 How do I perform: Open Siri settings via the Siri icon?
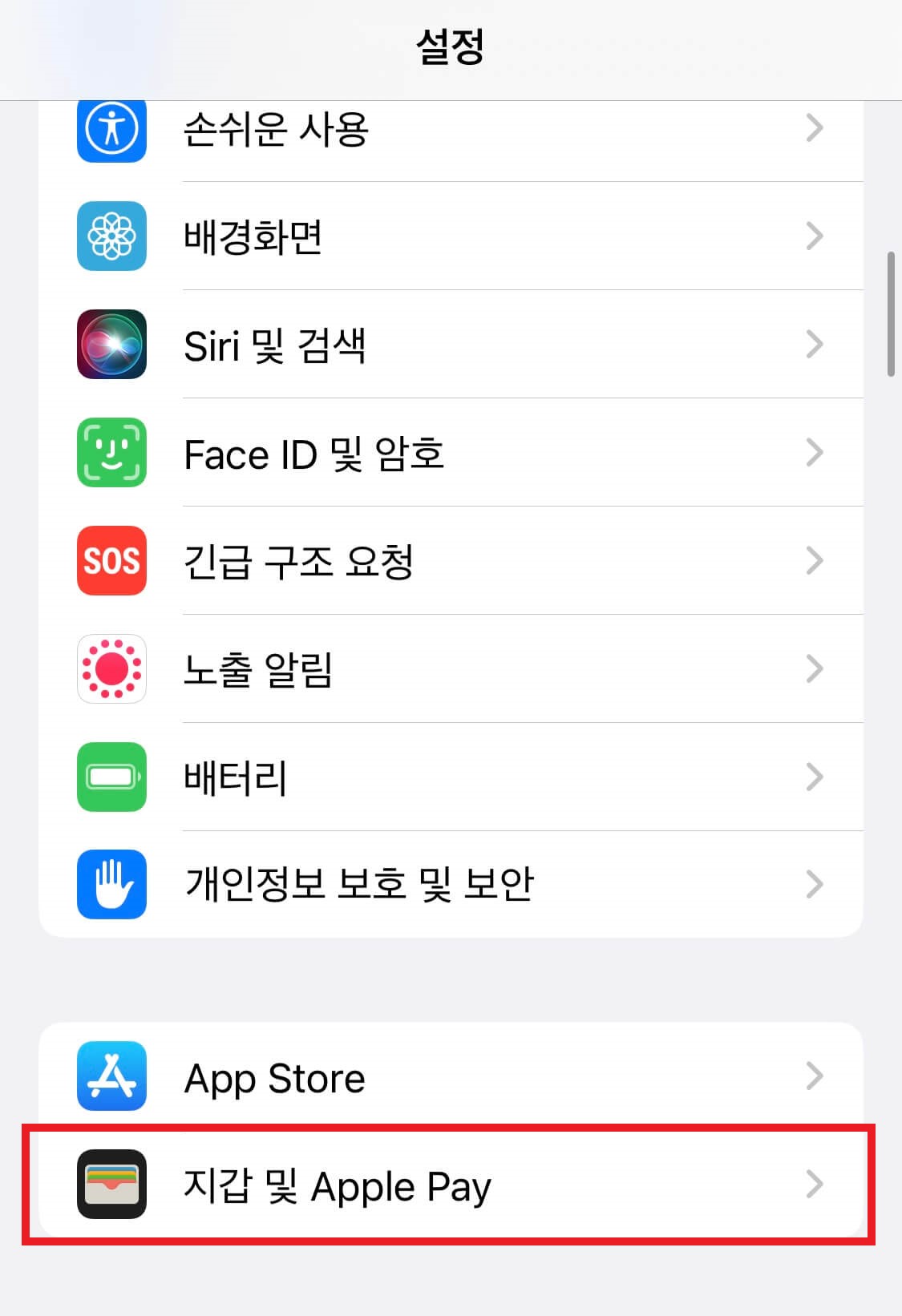tap(111, 345)
